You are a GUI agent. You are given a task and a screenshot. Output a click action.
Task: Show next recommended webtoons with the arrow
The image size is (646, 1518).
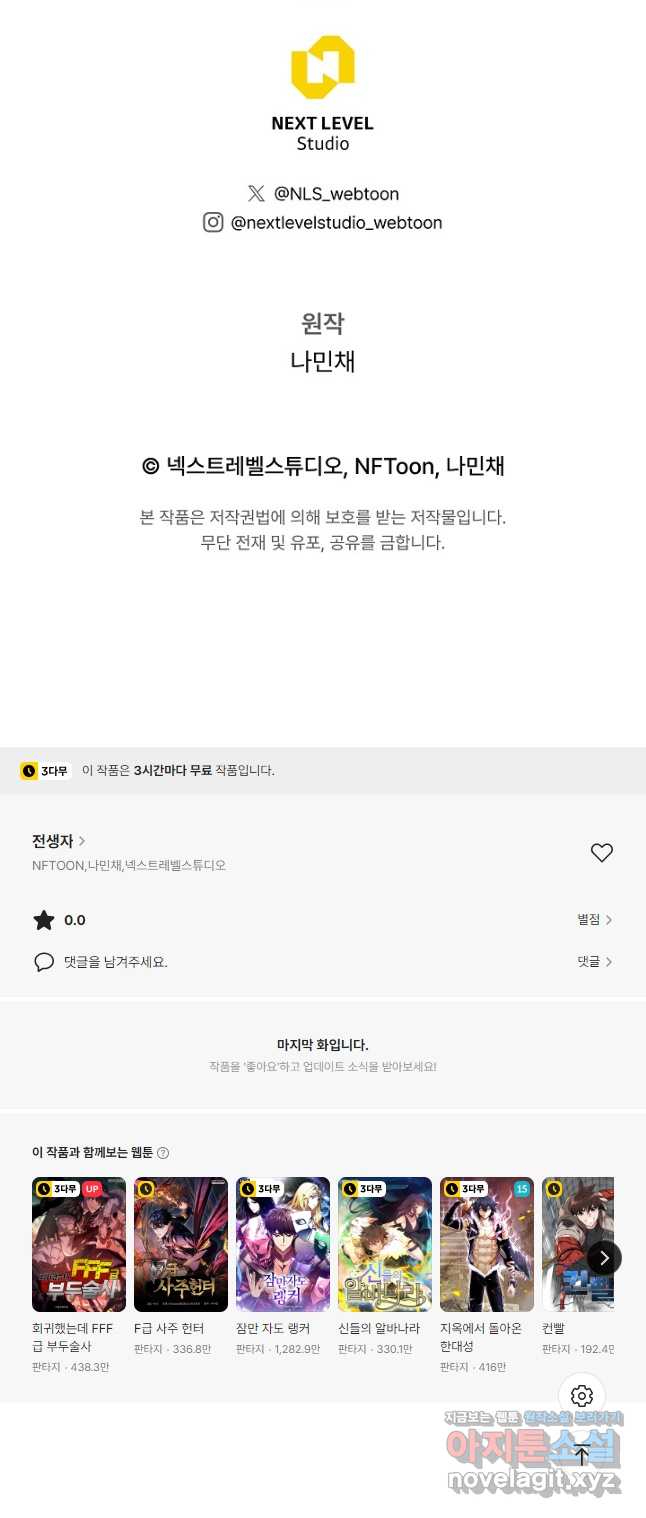point(604,1258)
